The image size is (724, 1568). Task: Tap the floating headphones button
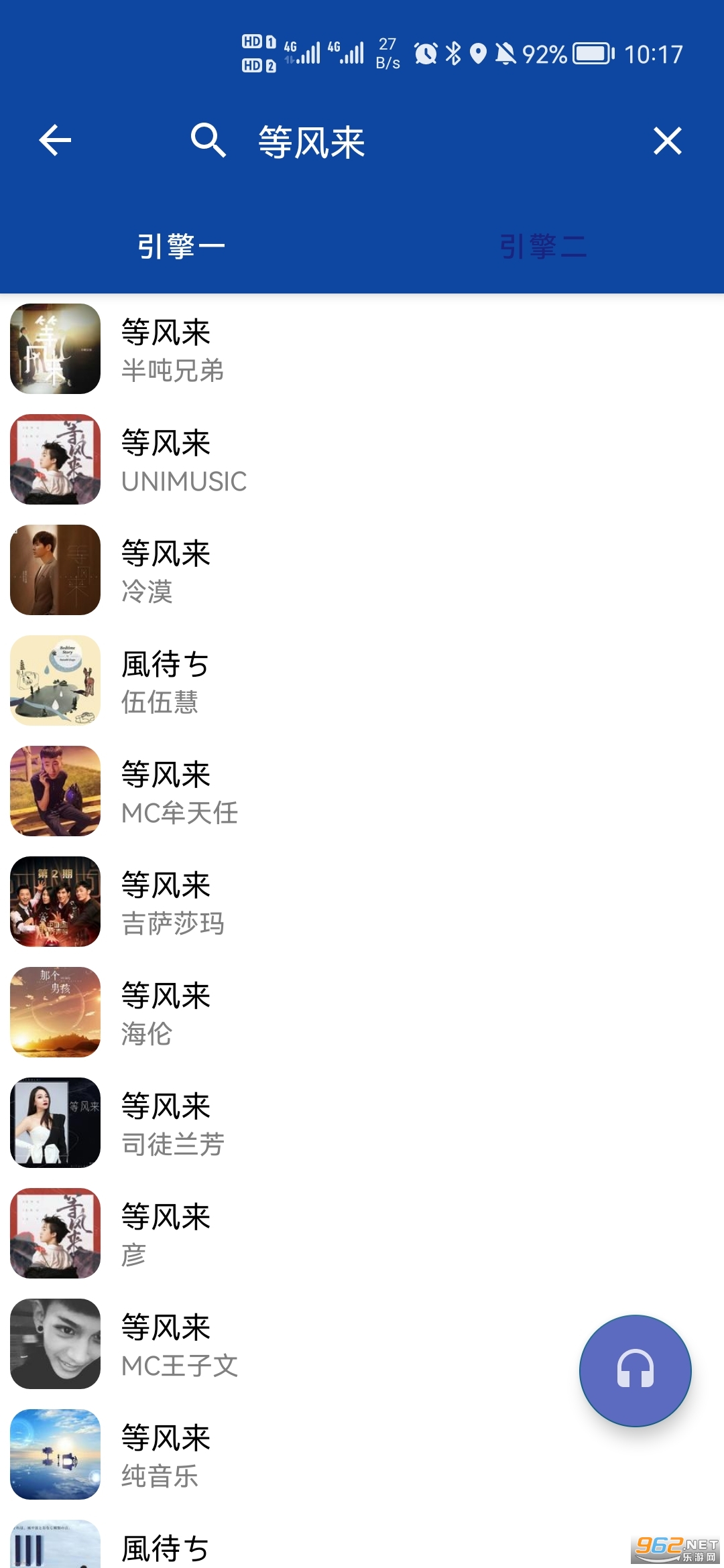coord(635,1370)
